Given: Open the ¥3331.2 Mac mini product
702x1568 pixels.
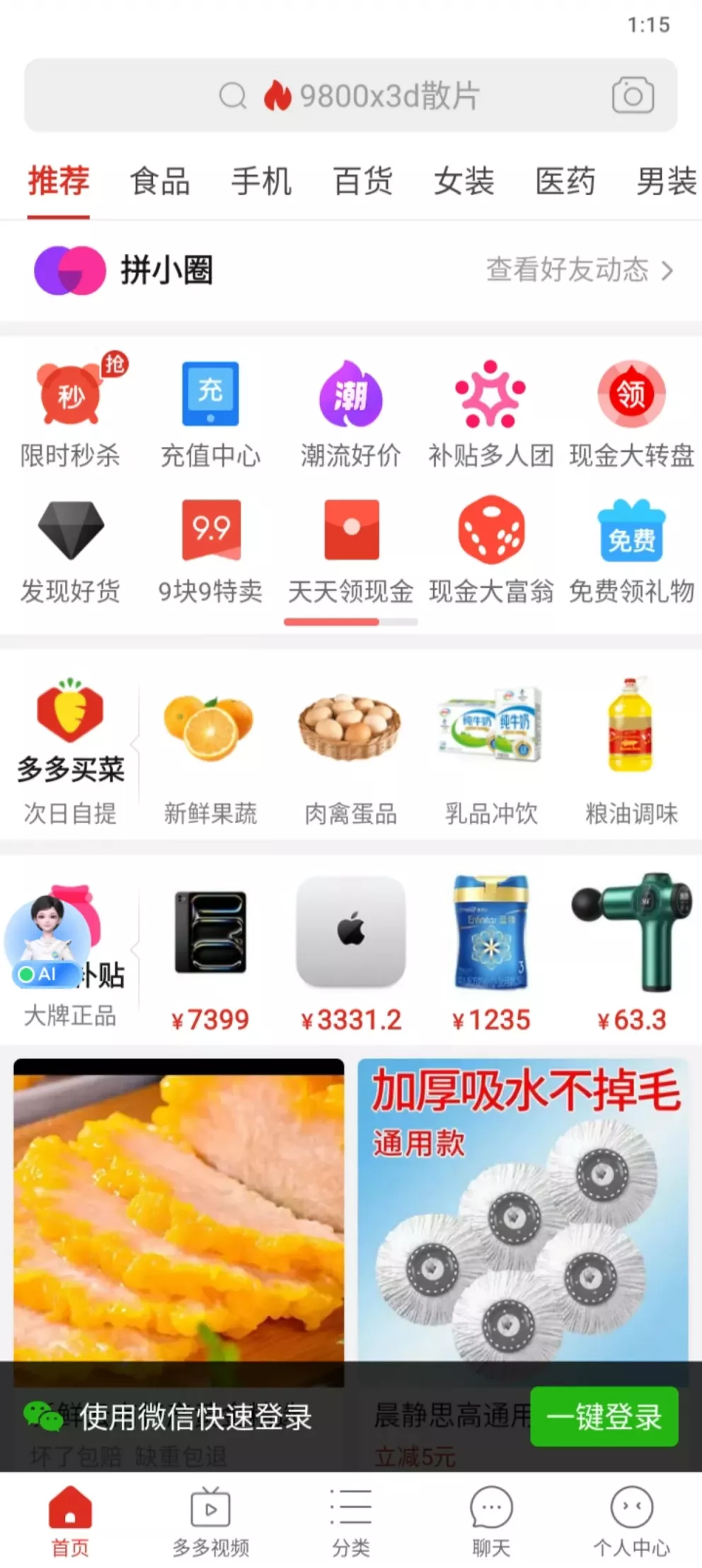Looking at the screenshot, I should tap(351, 951).
